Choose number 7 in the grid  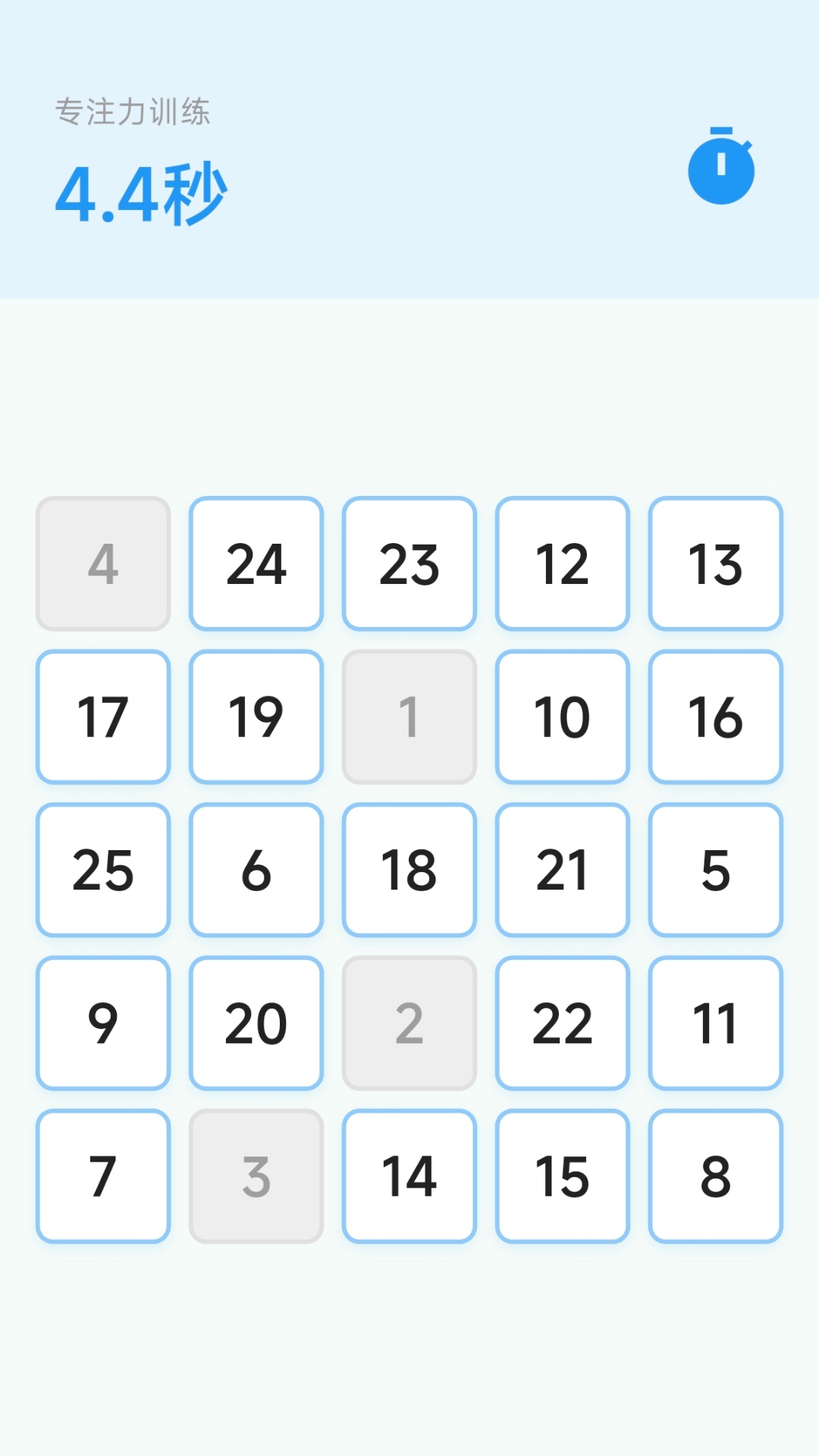pos(103,1176)
